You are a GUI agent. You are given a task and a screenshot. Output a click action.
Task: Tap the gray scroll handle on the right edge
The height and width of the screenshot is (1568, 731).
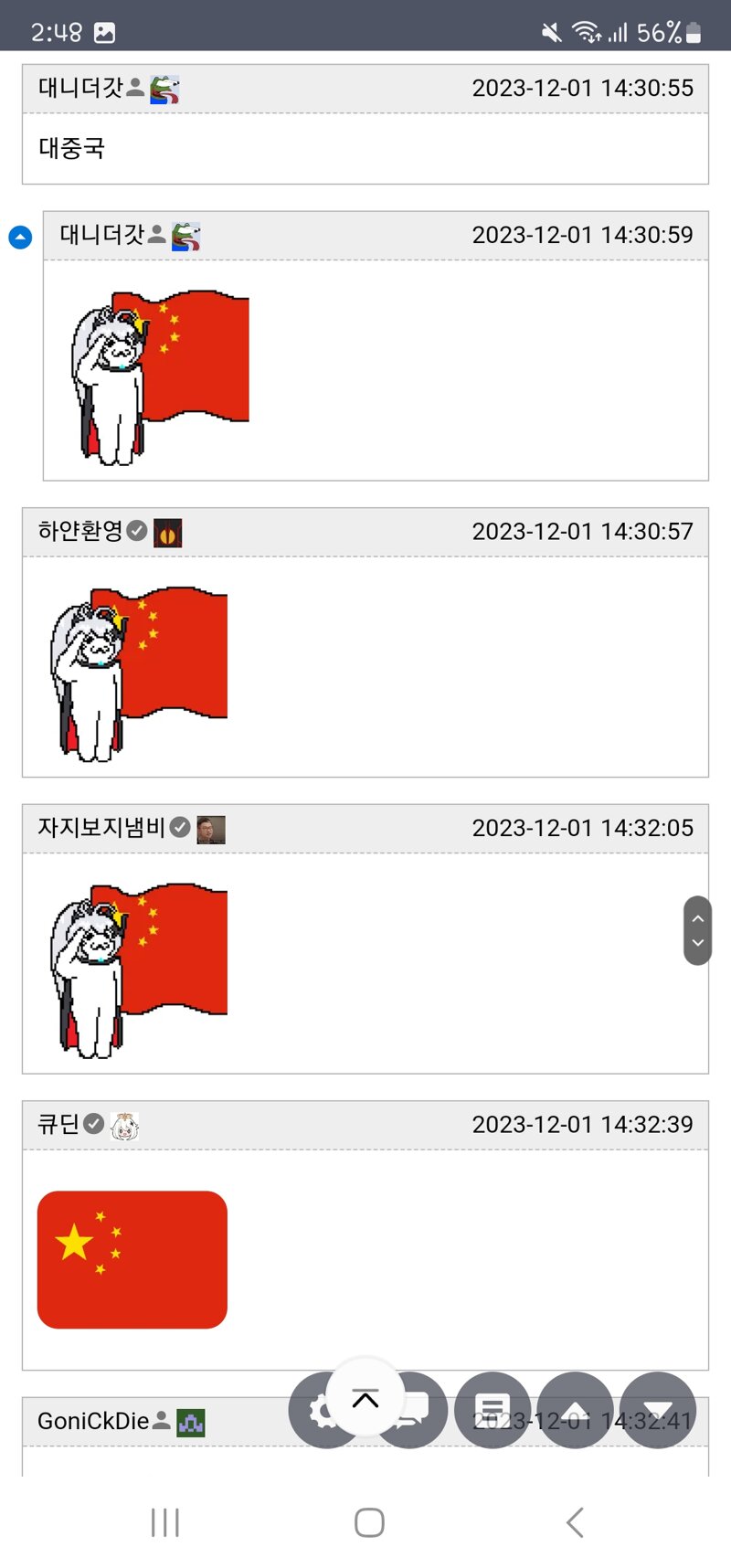697,930
